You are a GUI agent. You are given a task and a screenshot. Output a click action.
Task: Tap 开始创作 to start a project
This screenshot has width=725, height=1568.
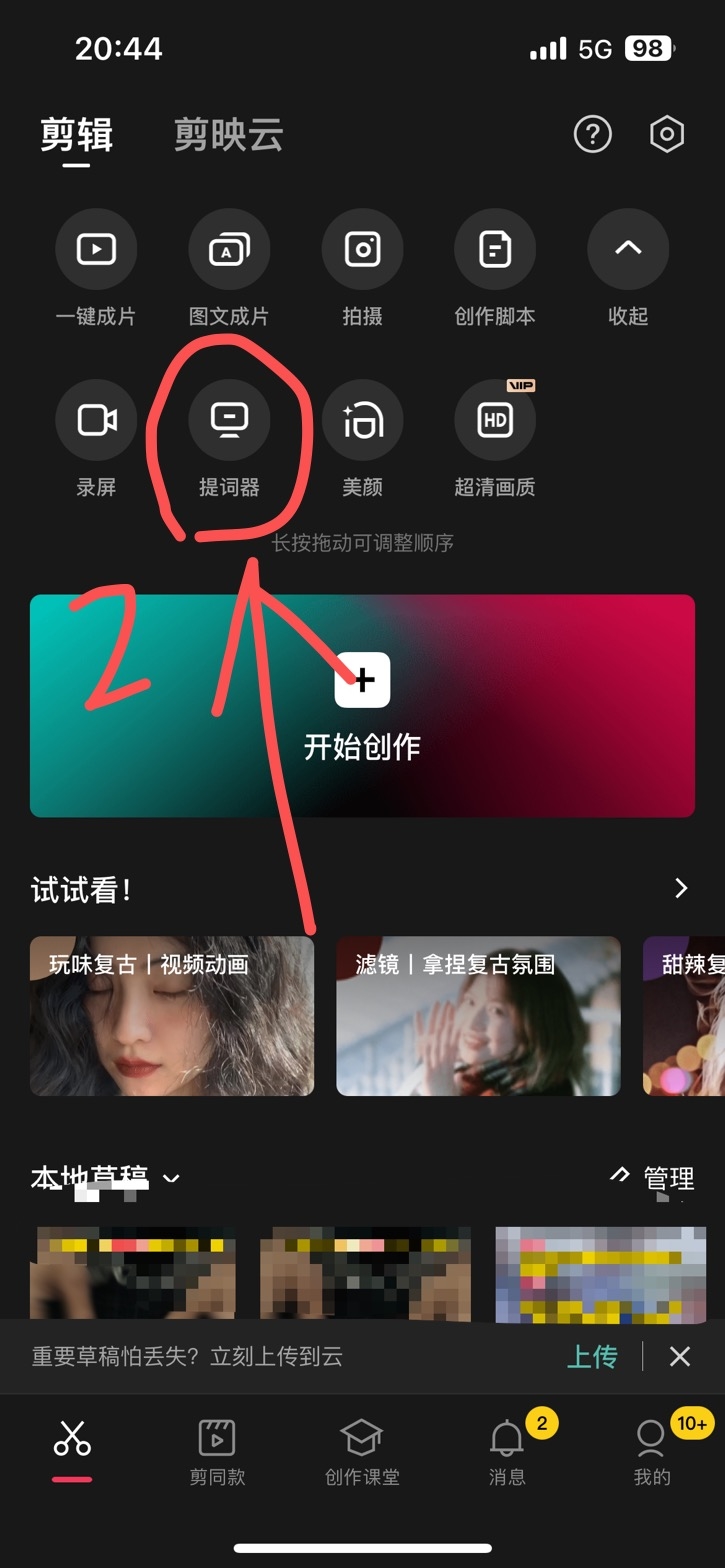362,706
